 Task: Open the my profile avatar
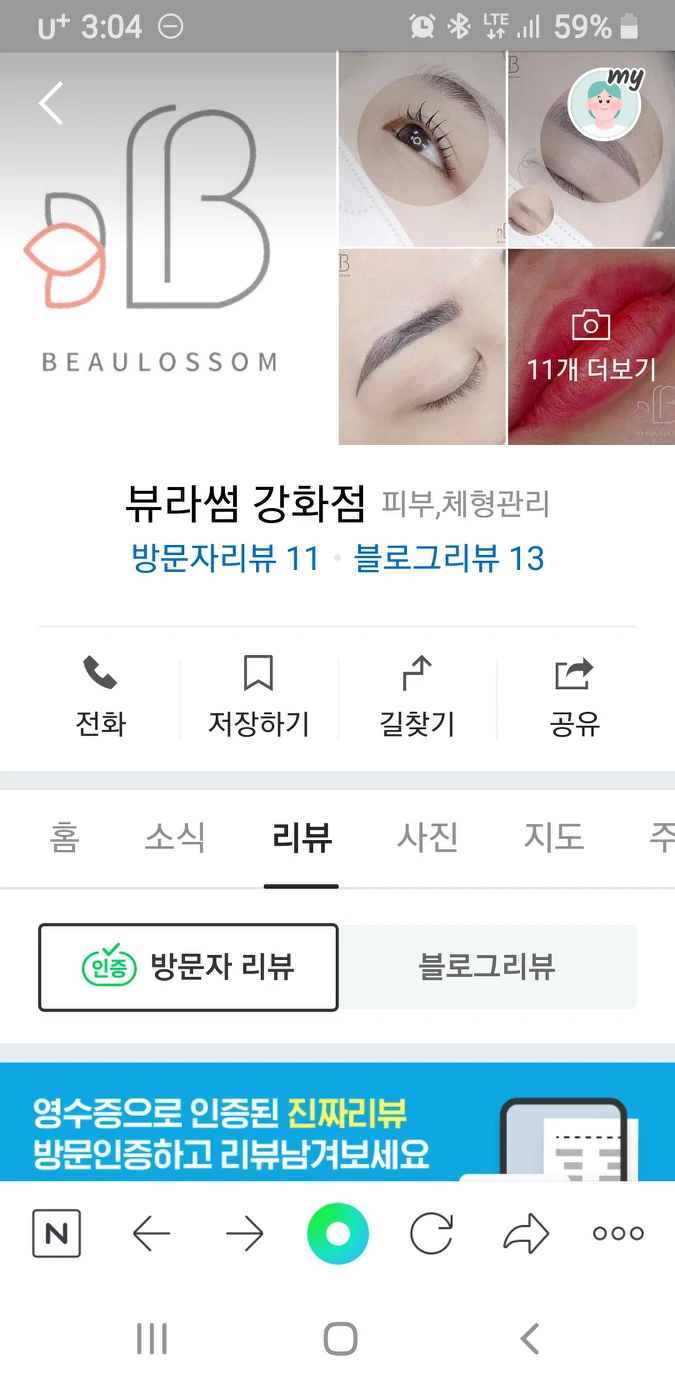[605, 104]
